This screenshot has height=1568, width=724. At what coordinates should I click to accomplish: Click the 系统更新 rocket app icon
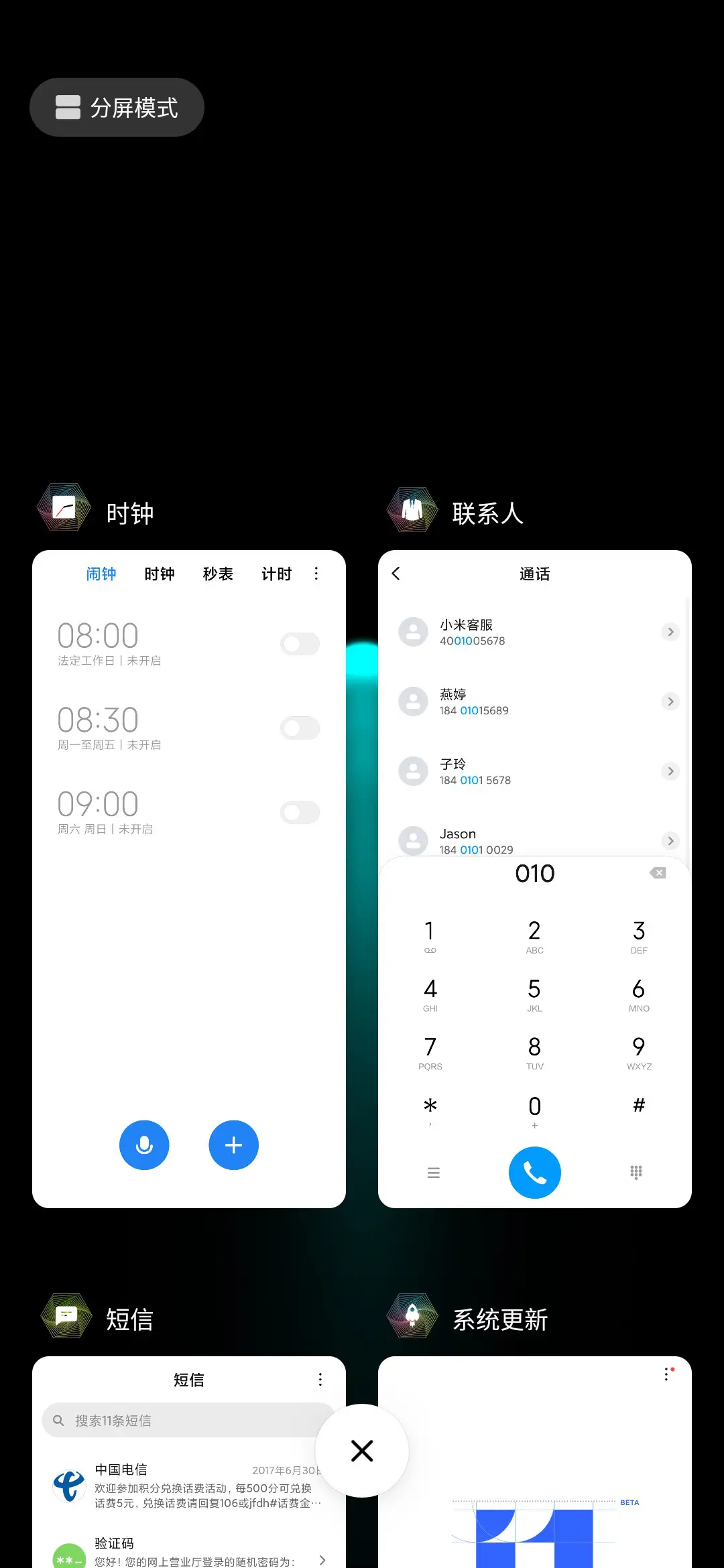point(411,1318)
